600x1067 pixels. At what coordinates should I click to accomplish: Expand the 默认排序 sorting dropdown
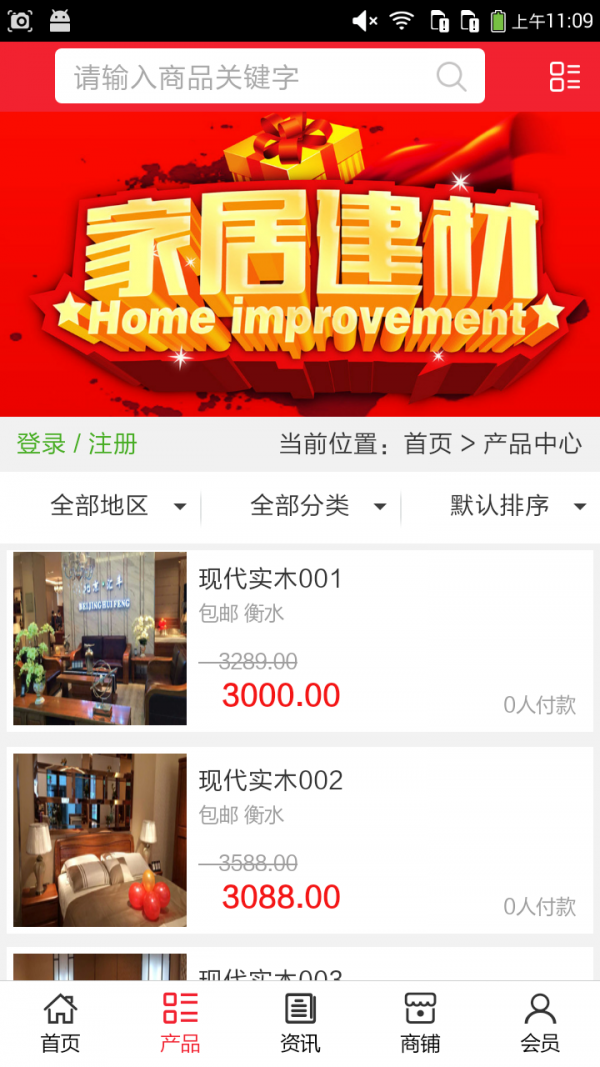click(x=516, y=506)
